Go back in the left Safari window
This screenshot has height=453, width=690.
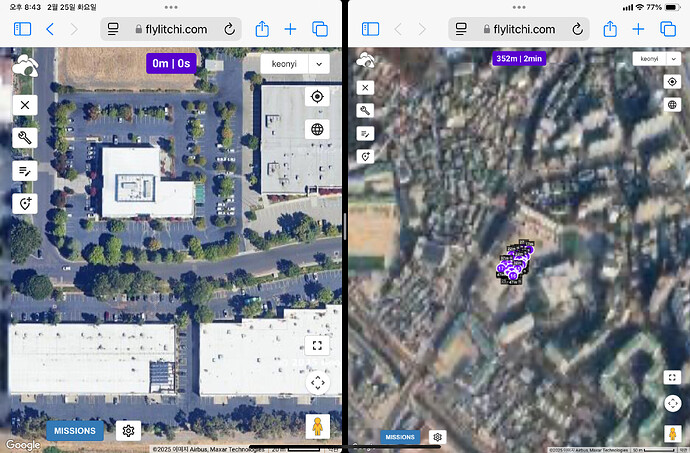click(x=50, y=29)
